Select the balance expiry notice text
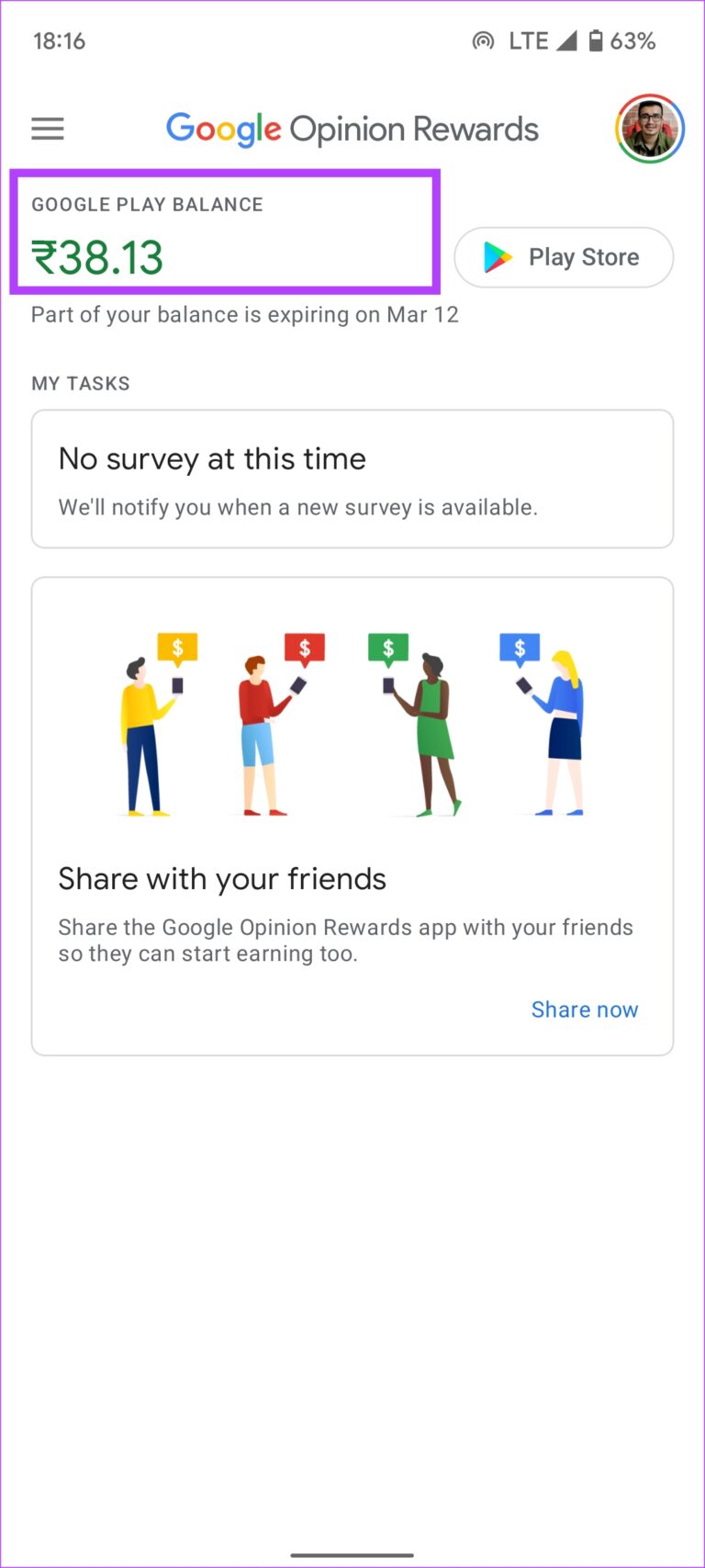This screenshot has width=705, height=1568. point(244,314)
